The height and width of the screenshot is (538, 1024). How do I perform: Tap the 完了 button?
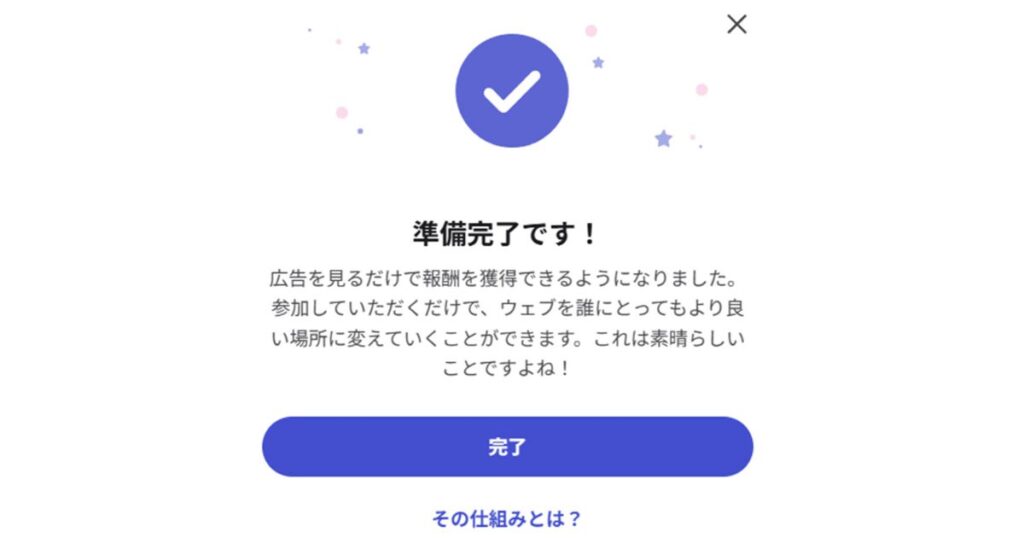pyautogui.click(x=507, y=447)
